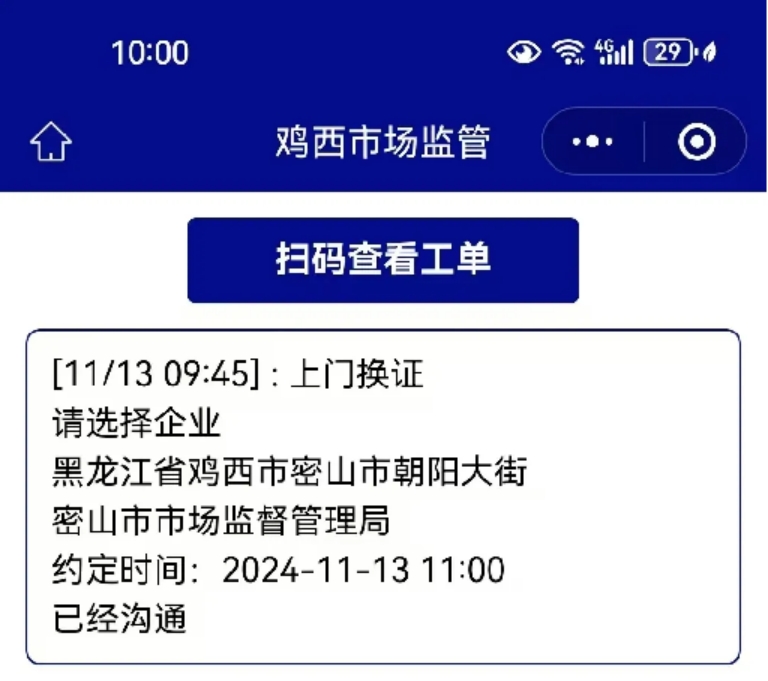Open the three-dot more options menu
Viewport: 768px width, 681px height.
(x=593, y=143)
